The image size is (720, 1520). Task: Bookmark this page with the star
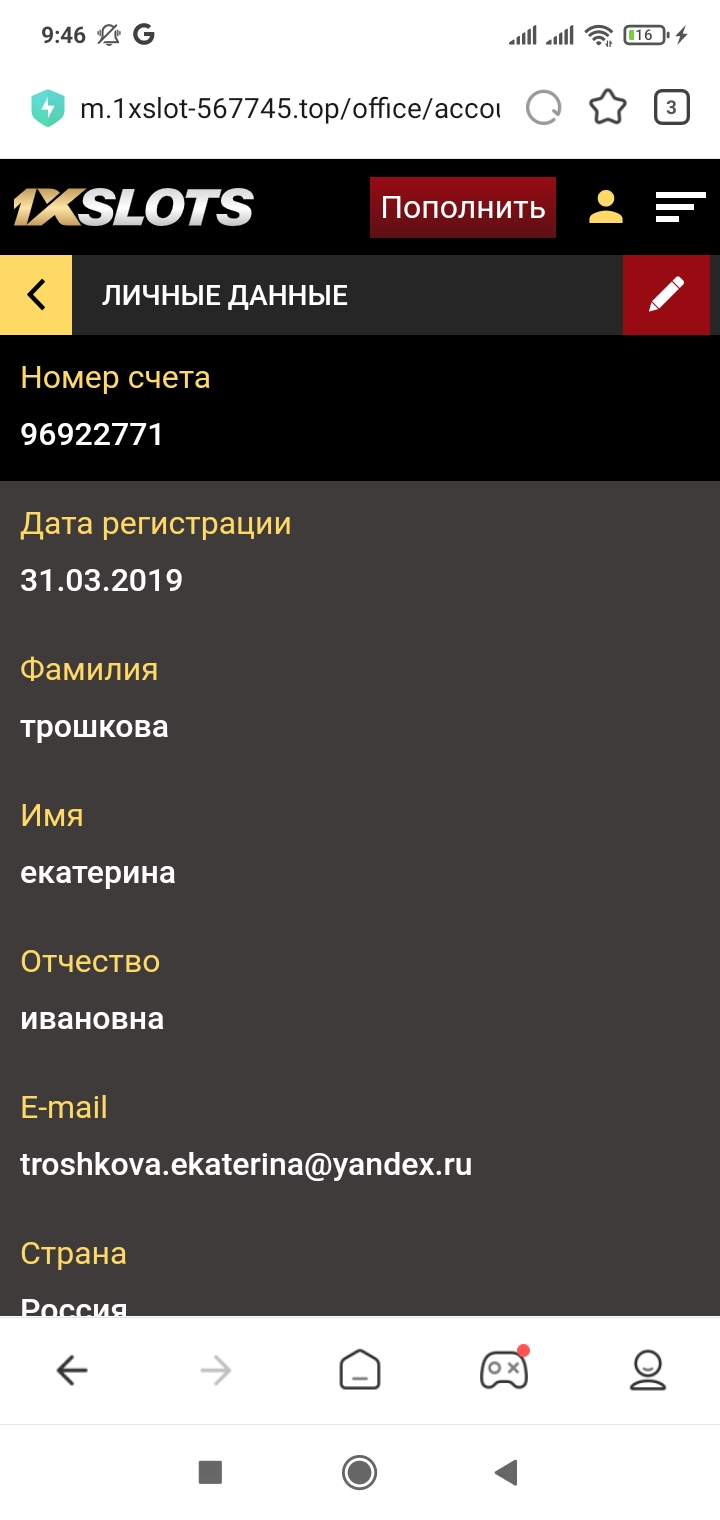(607, 108)
